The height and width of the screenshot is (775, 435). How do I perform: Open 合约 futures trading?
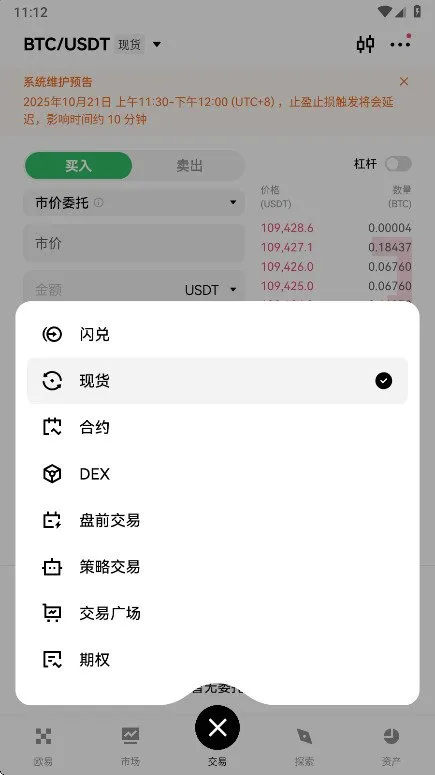click(x=218, y=427)
